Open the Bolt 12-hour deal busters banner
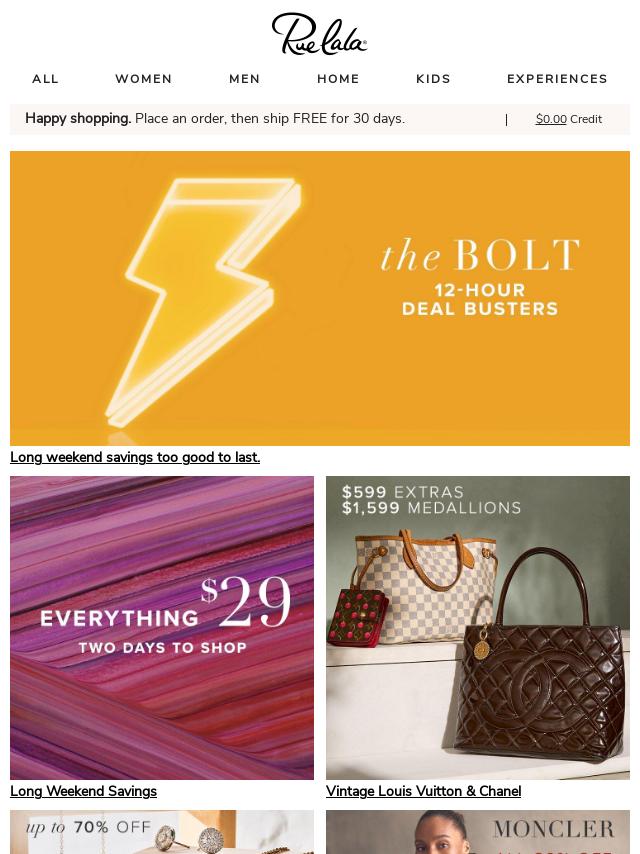The width and height of the screenshot is (640, 854). coord(320,298)
